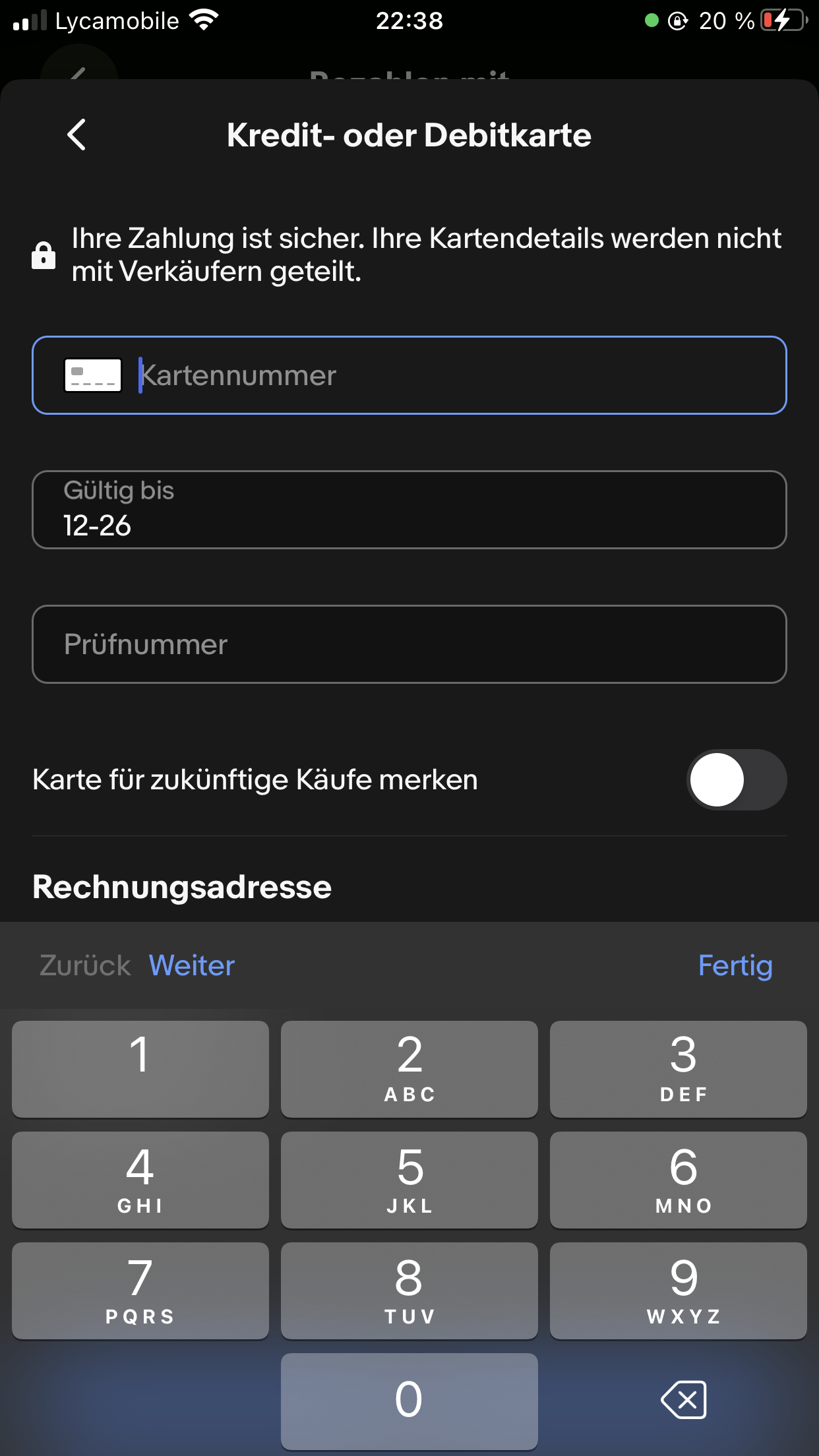Tap the credit card icon in Kartennummer field
The width and height of the screenshot is (819, 1456).
92,375
